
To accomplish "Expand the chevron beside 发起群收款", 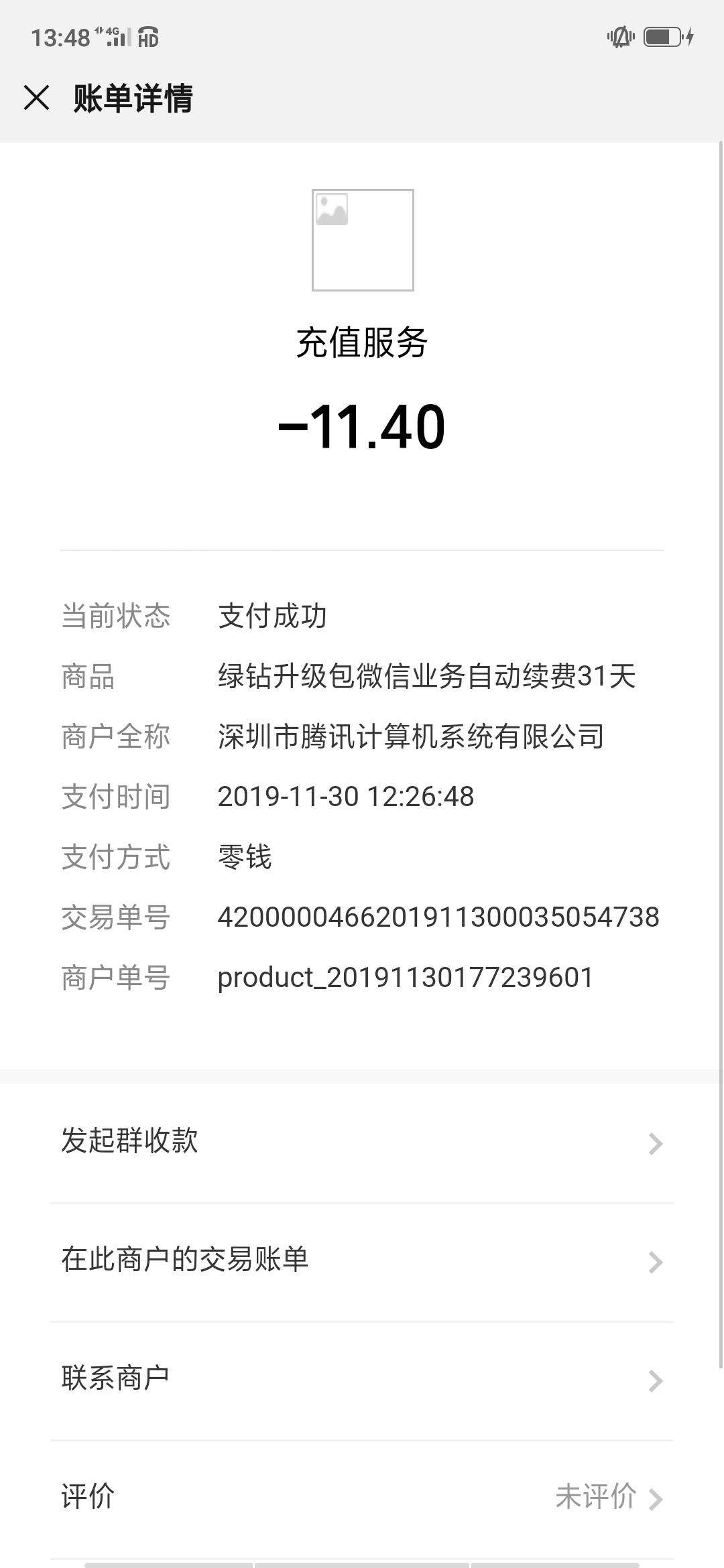I will coord(655,1142).
